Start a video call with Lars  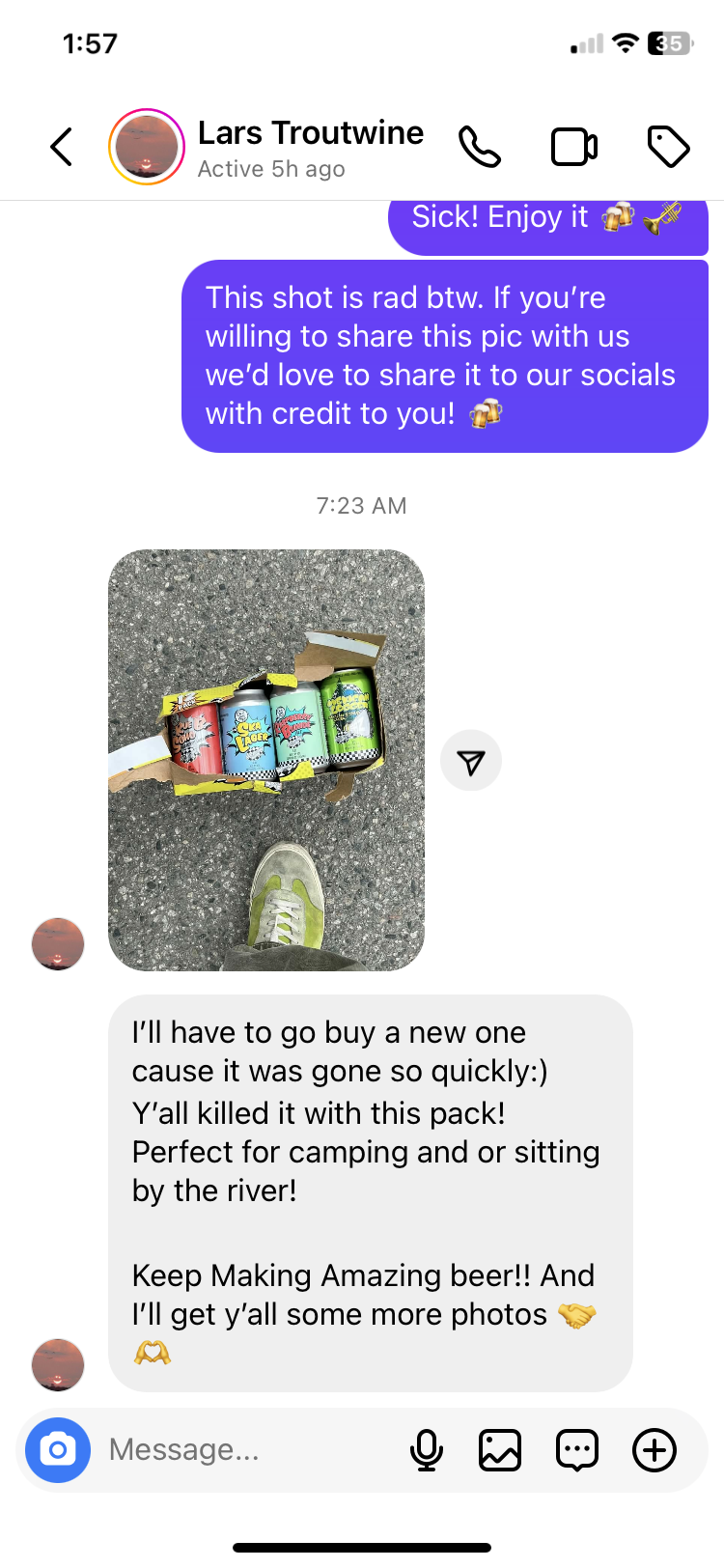tap(574, 148)
